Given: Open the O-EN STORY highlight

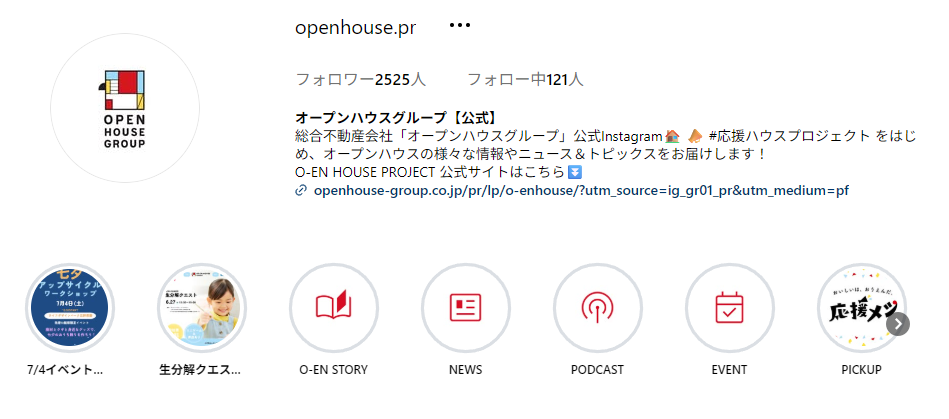Looking at the screenshot, I should 333,308.
